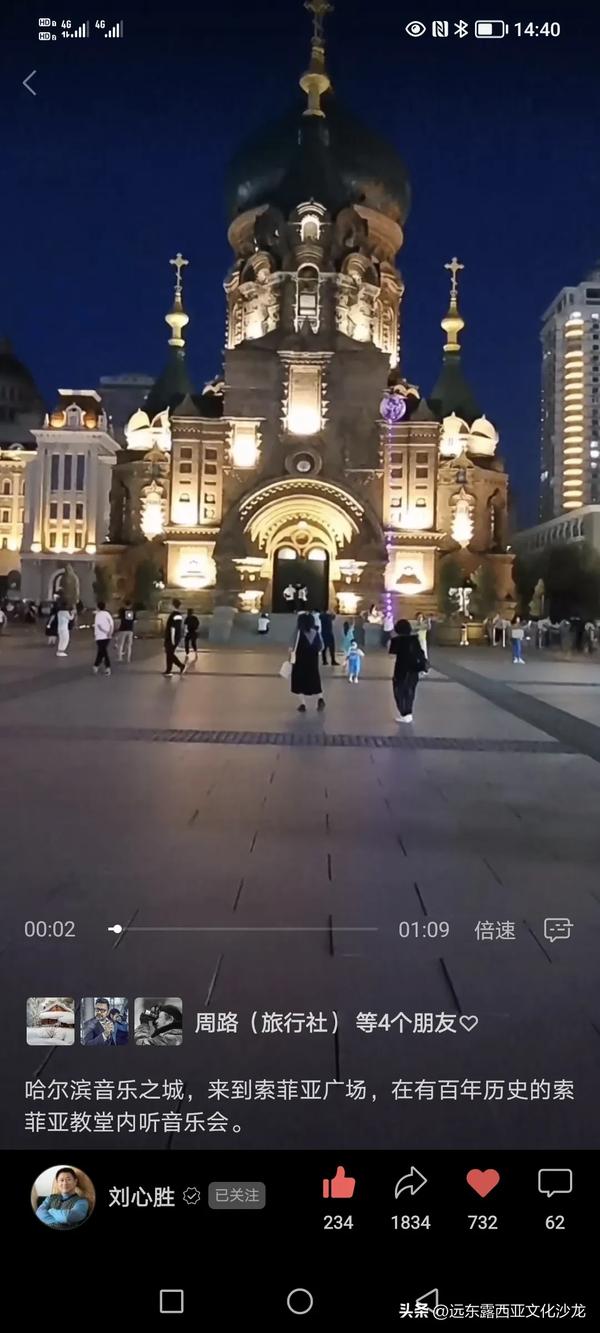This screenshot has width=600, height=1333.
Task: Open the 倍速 playback speed option
Action: click(494, 930)
